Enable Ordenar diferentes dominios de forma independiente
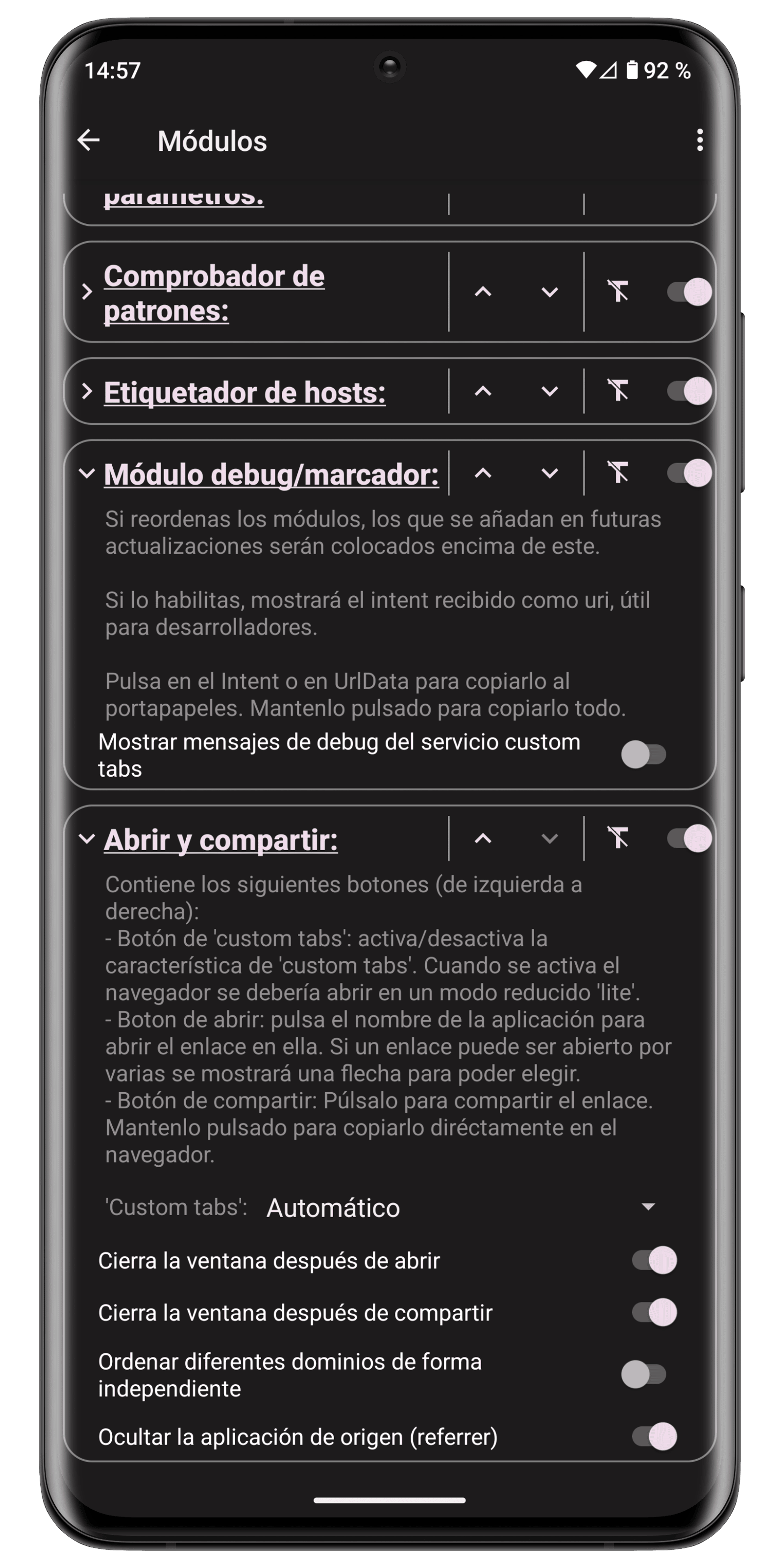The height and width of the screenshot is (1568, 784). click(643, 1374)
